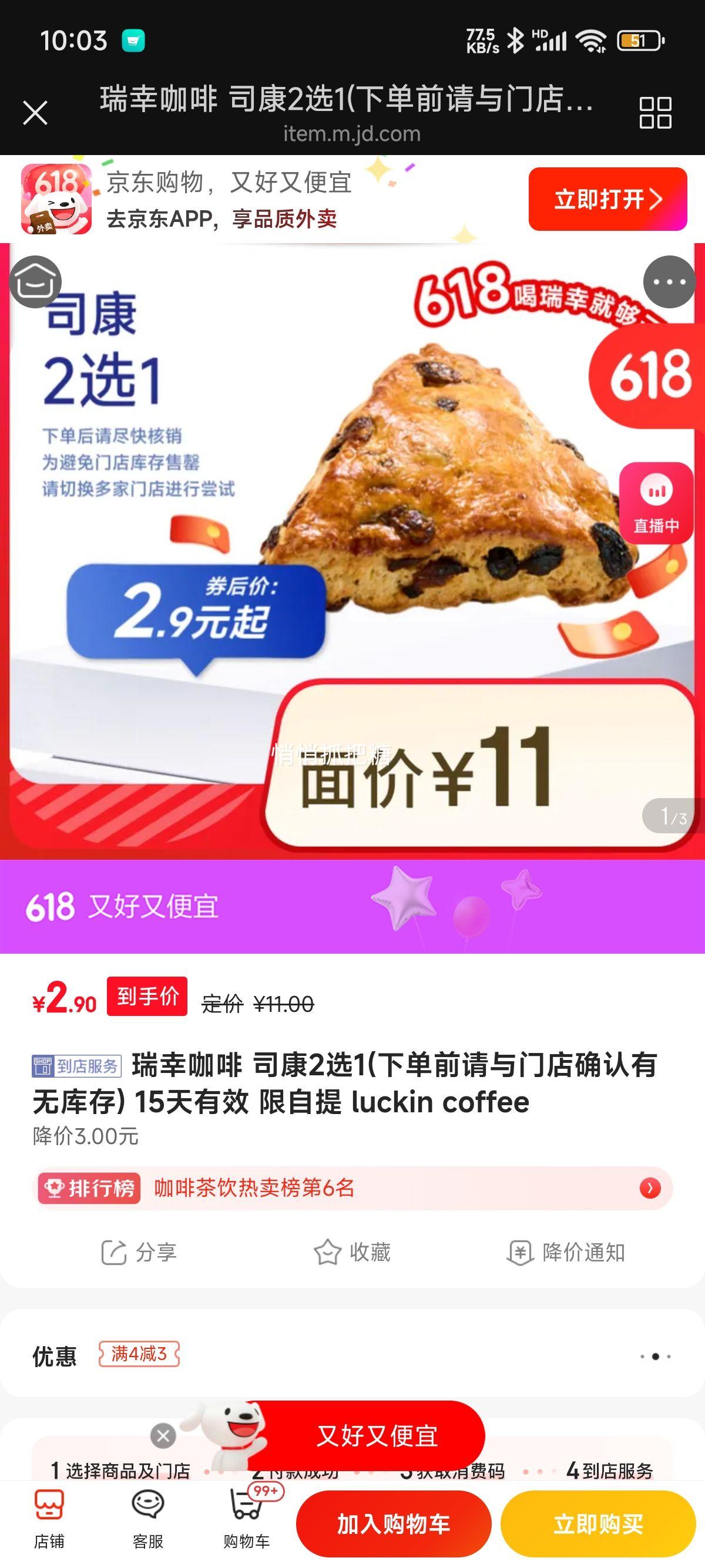Share this product via 分享
The height and width of the screenshot is (1568, 705).
139,1253
